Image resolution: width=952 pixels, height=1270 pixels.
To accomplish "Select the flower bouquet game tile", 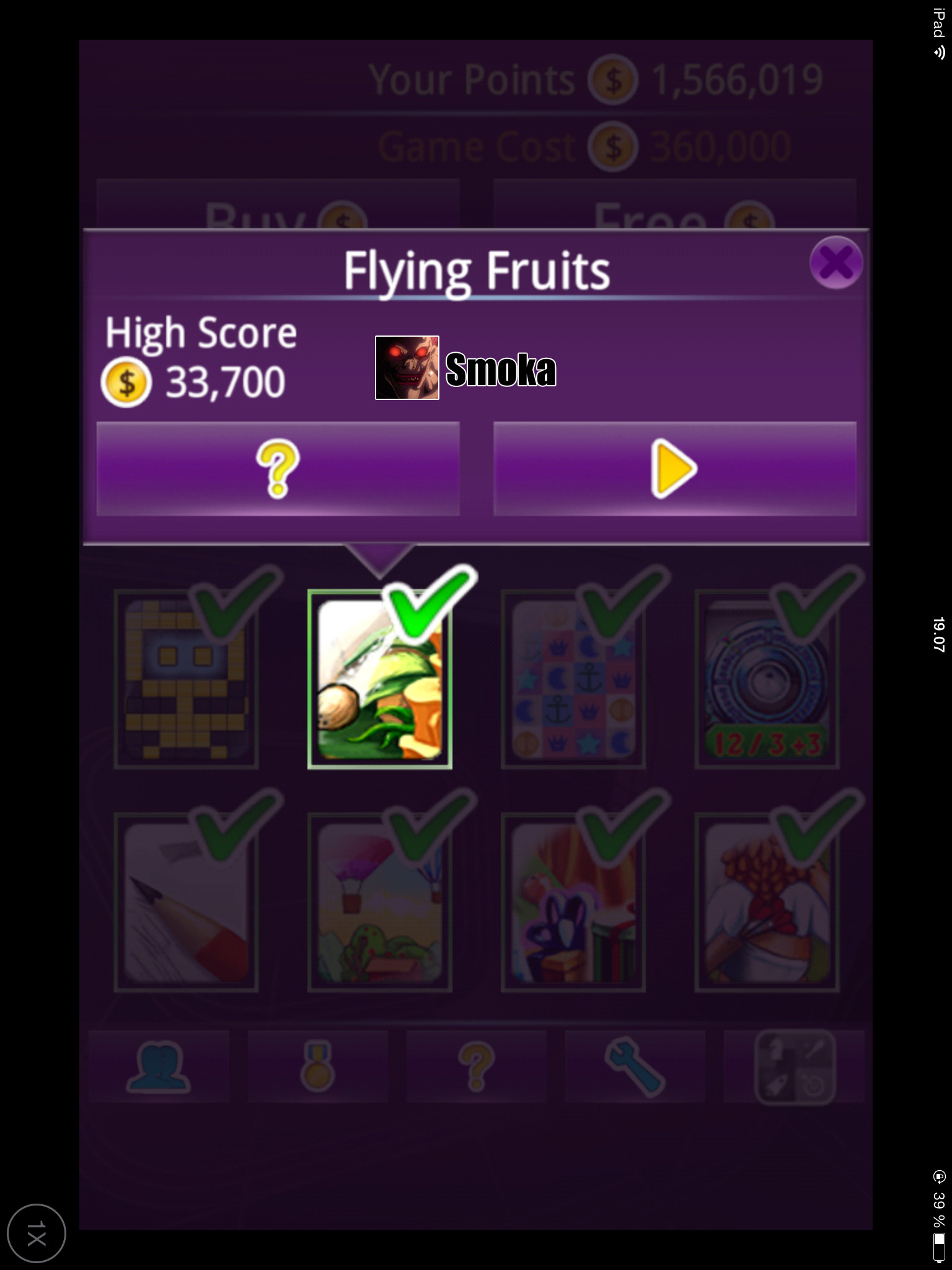I will pos(767,903).
